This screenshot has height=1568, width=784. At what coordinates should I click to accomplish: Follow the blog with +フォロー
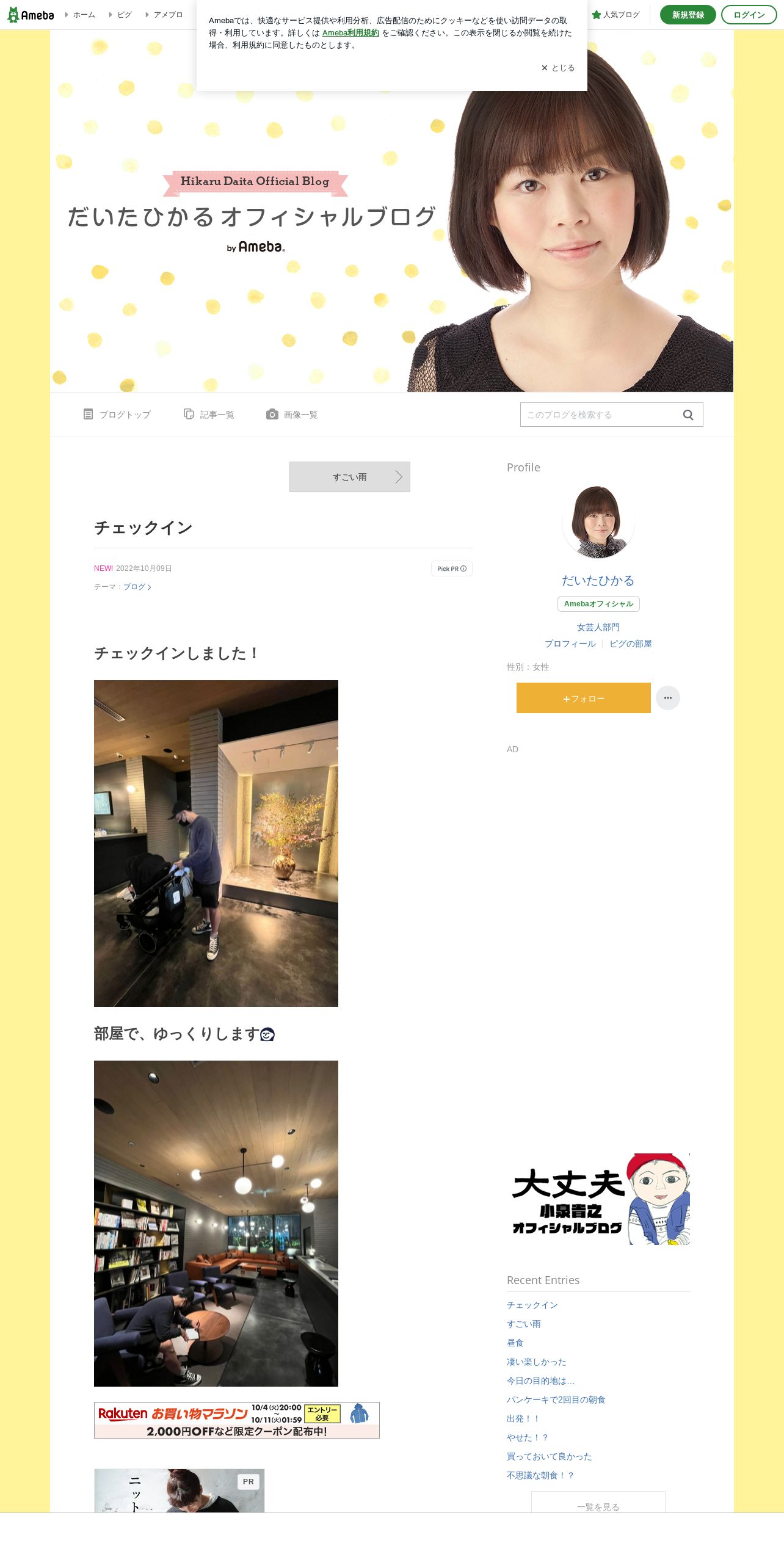[x=584, y=698]
